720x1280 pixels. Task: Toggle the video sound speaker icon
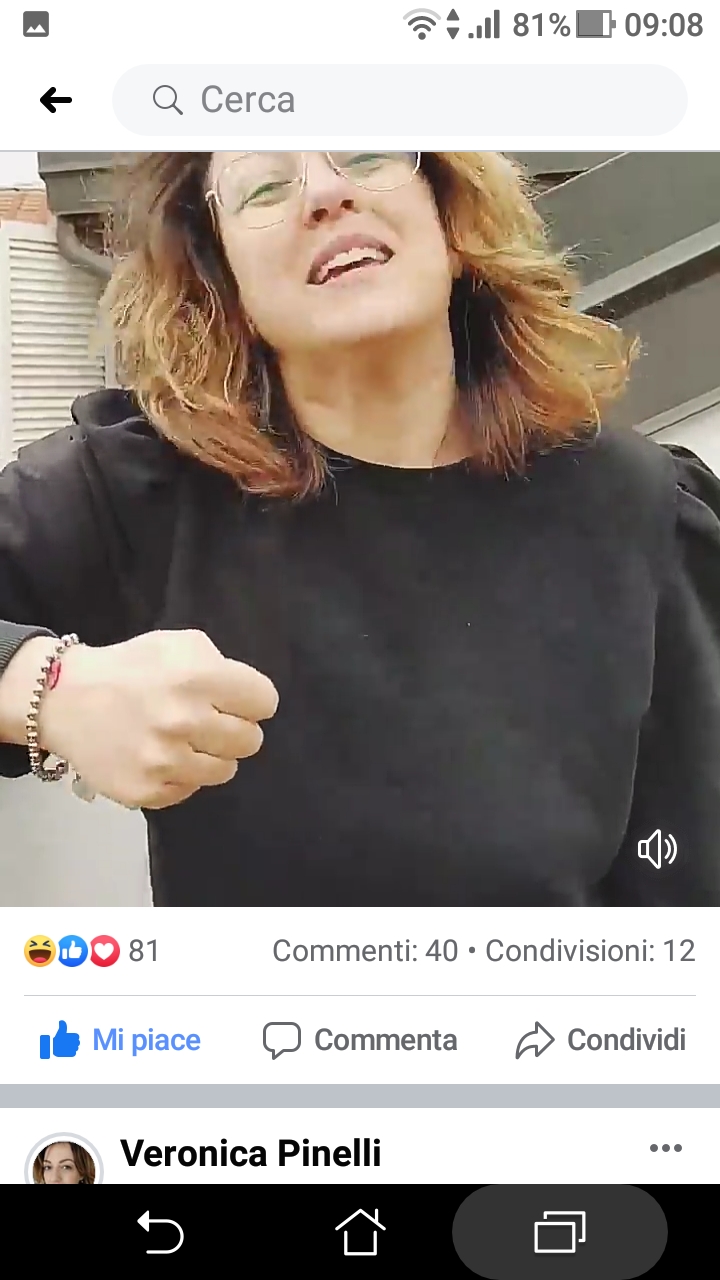click(657, 850)
